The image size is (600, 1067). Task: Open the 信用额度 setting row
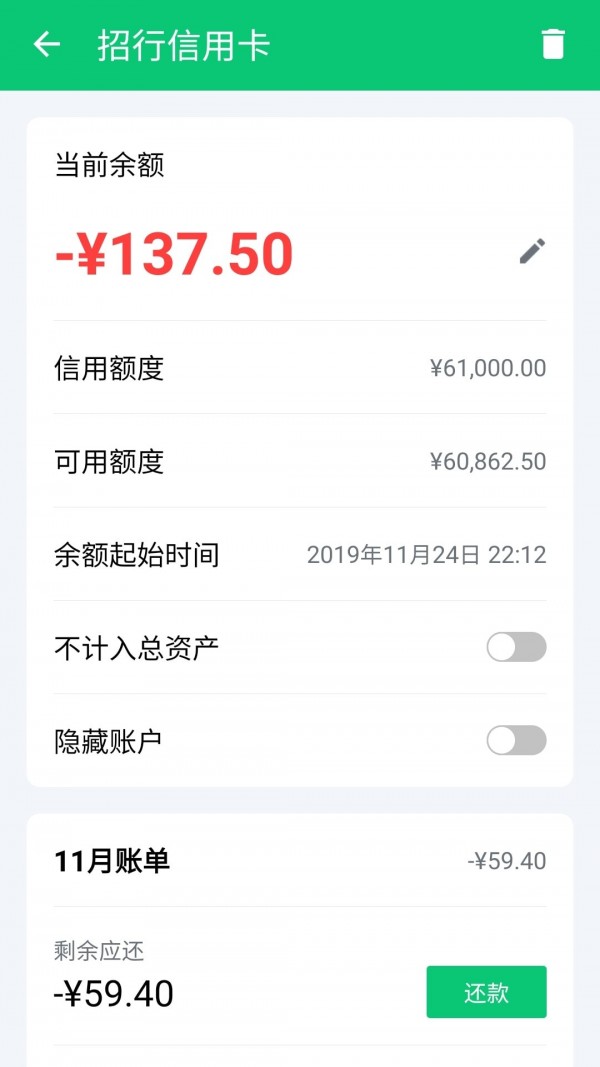[300, 368]
